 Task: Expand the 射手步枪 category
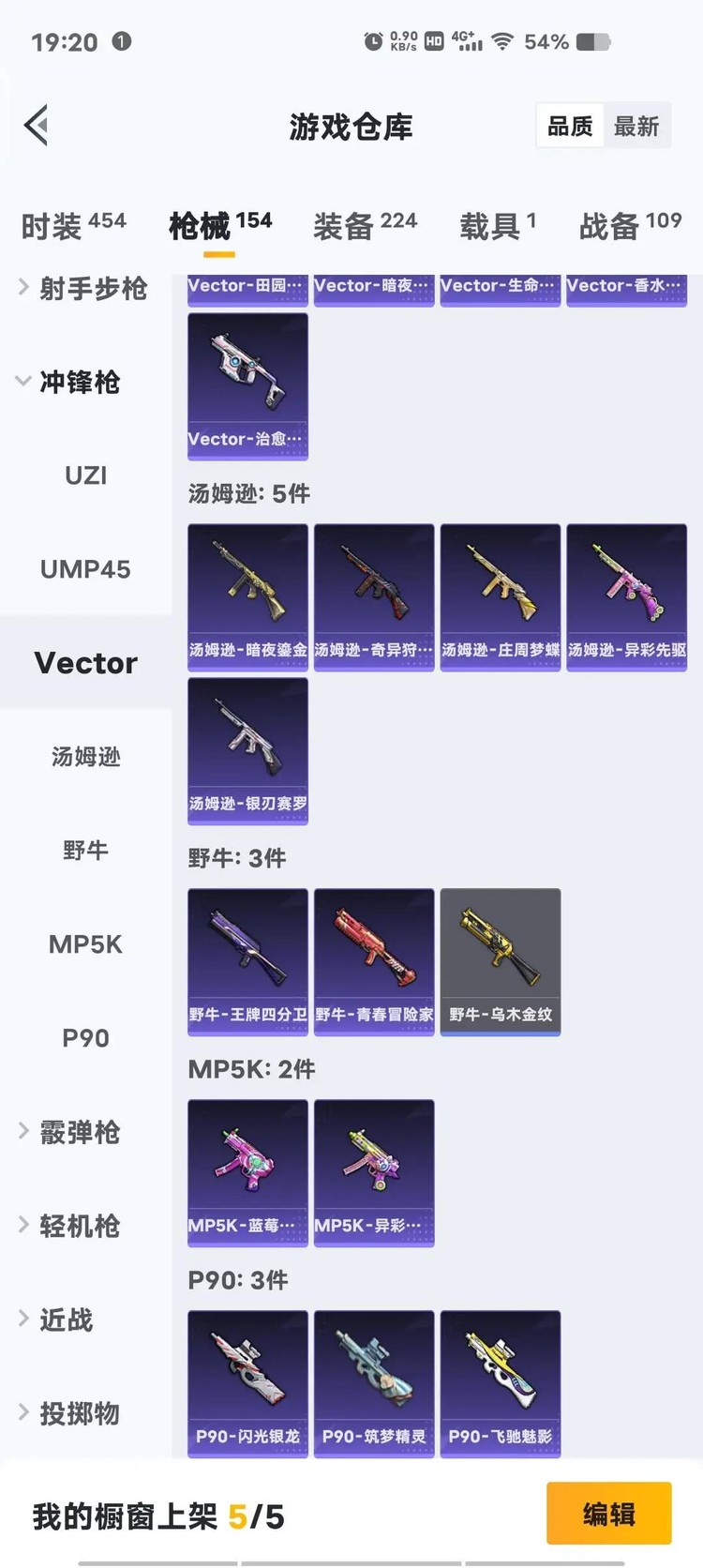(x=82, y=288)
